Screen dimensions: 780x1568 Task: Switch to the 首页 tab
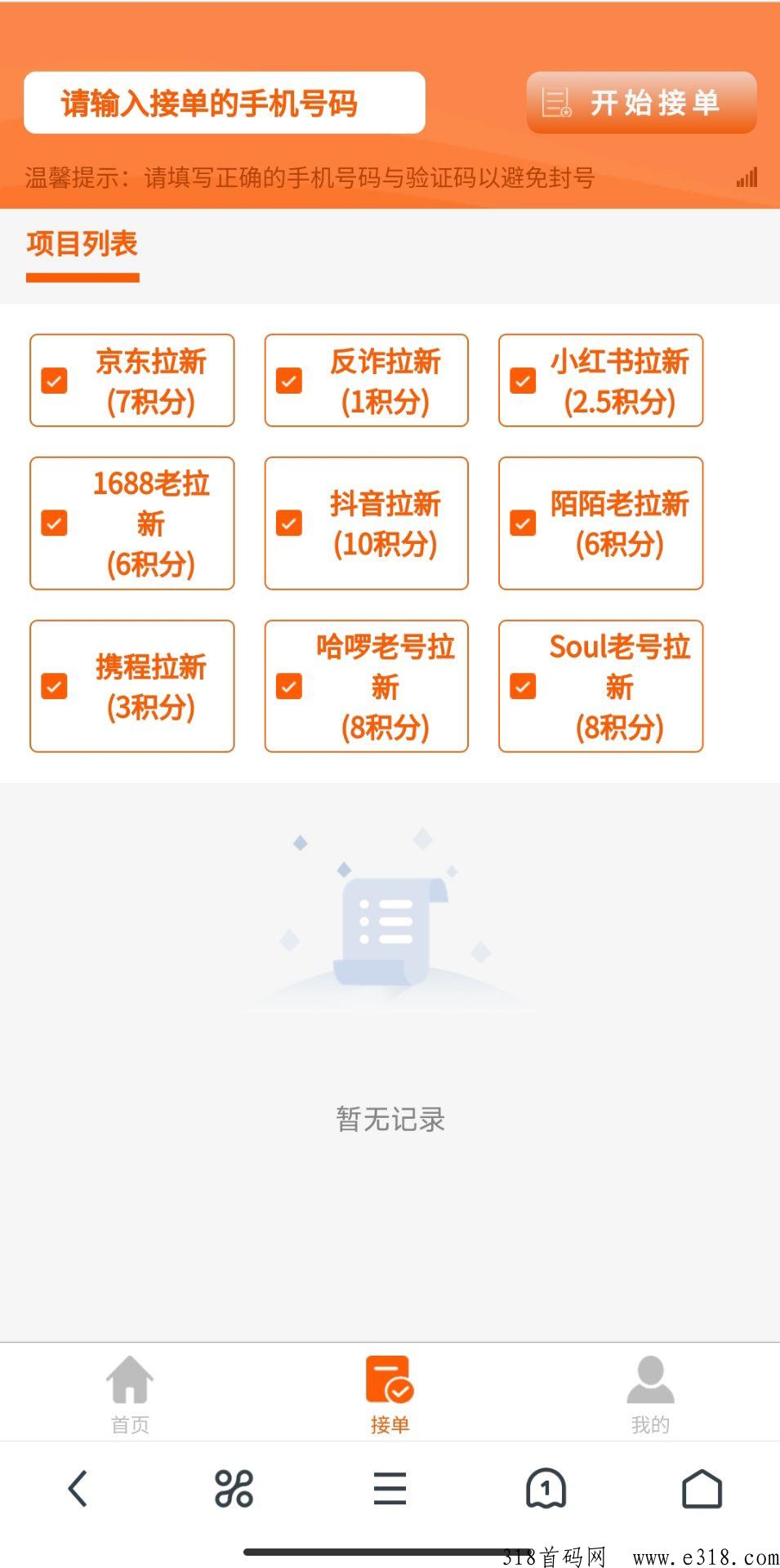click(130, 1393)
